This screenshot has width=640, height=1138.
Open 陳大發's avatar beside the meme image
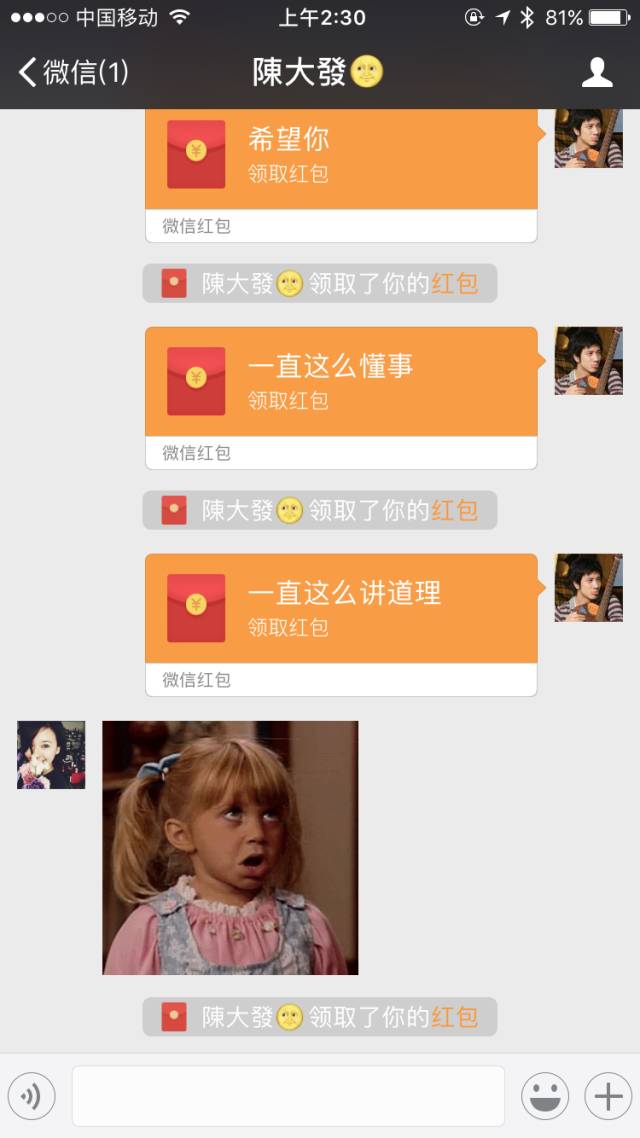tap(51, 755)
